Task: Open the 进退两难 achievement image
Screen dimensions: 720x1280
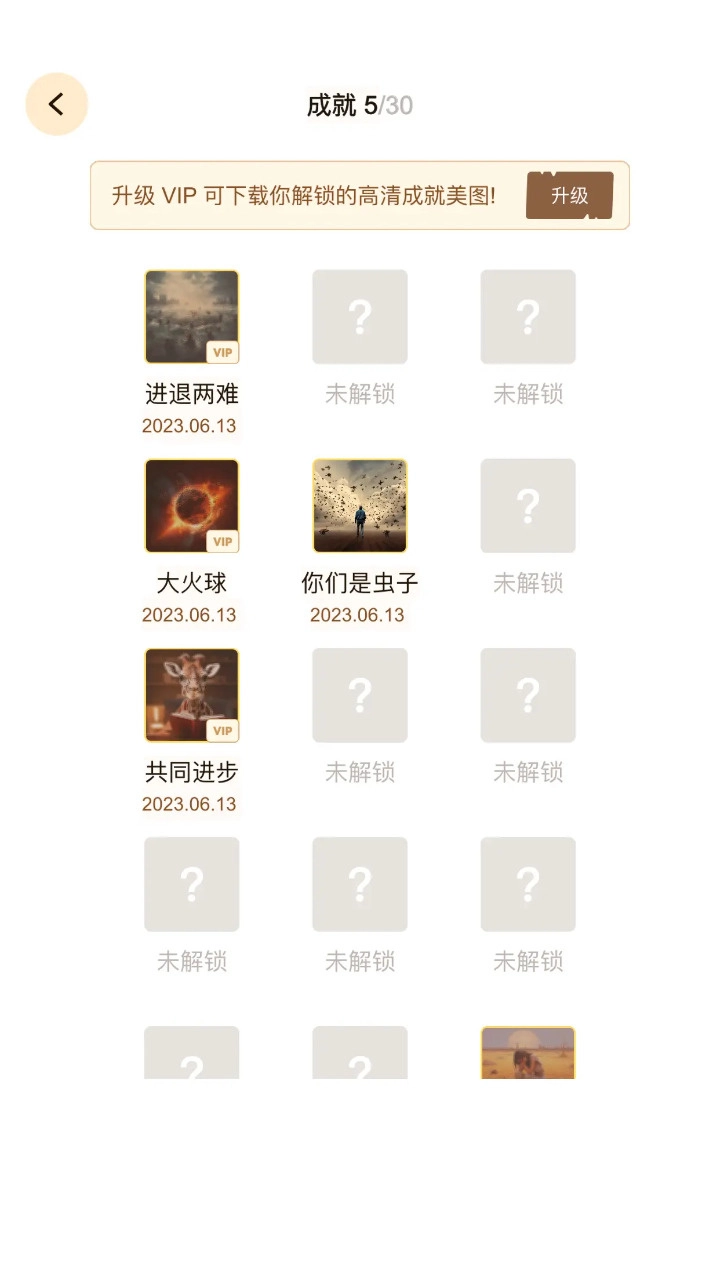Action: (192, 317)
